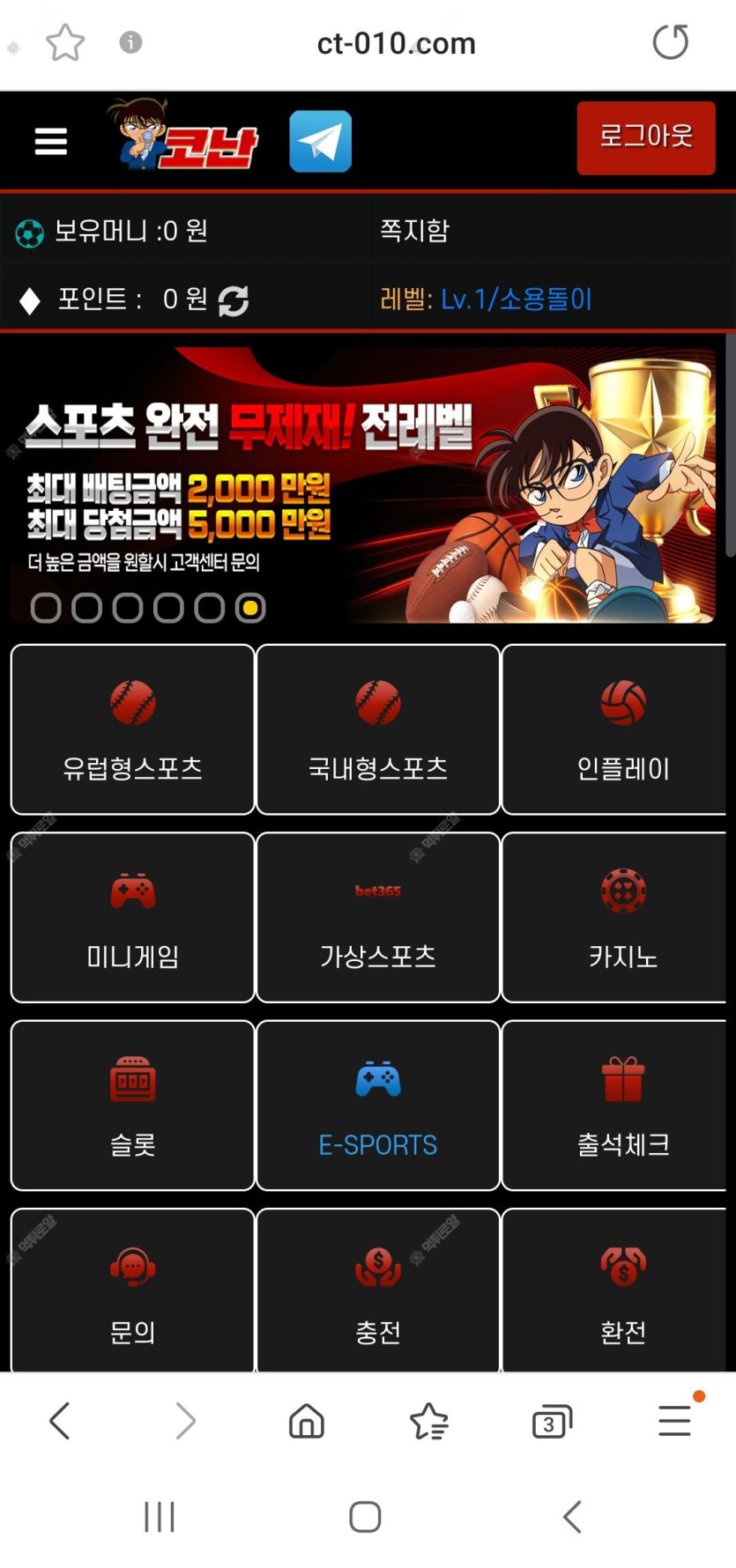The width and height of the screenshot is (736, 1568).
Task: Open the browser tabs switcher
Action: click(x=552, y=1421)
